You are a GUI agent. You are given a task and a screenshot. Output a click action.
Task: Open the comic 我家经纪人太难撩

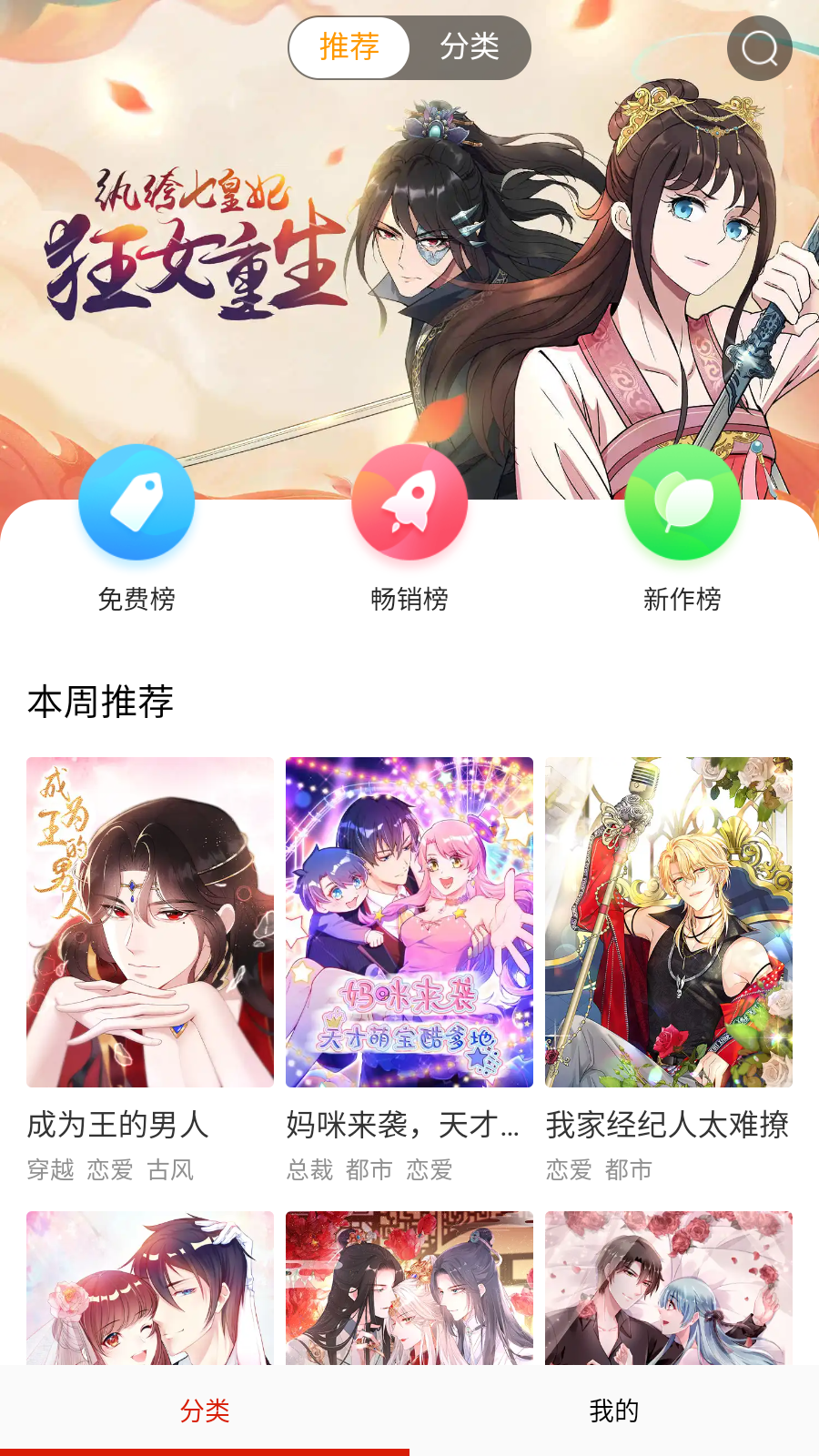tap(669, 922)
